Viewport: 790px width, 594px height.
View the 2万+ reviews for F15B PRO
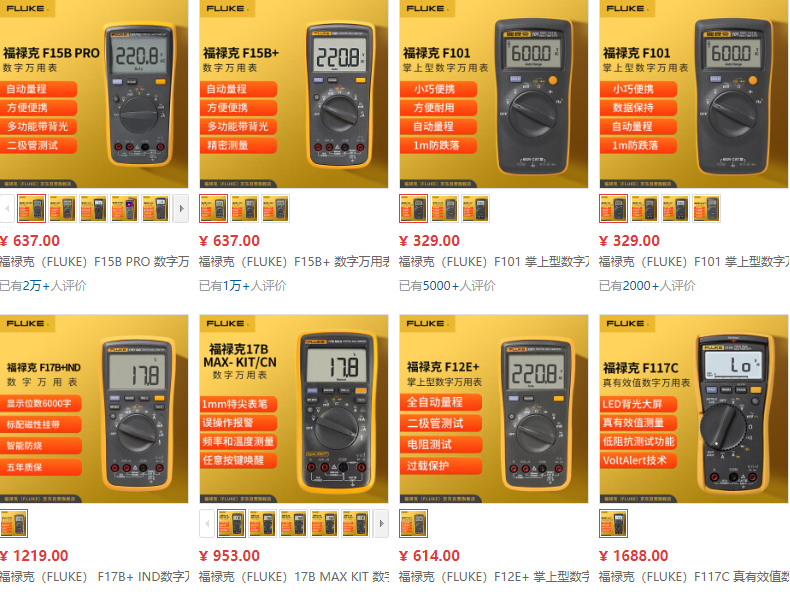coord(36,285)
